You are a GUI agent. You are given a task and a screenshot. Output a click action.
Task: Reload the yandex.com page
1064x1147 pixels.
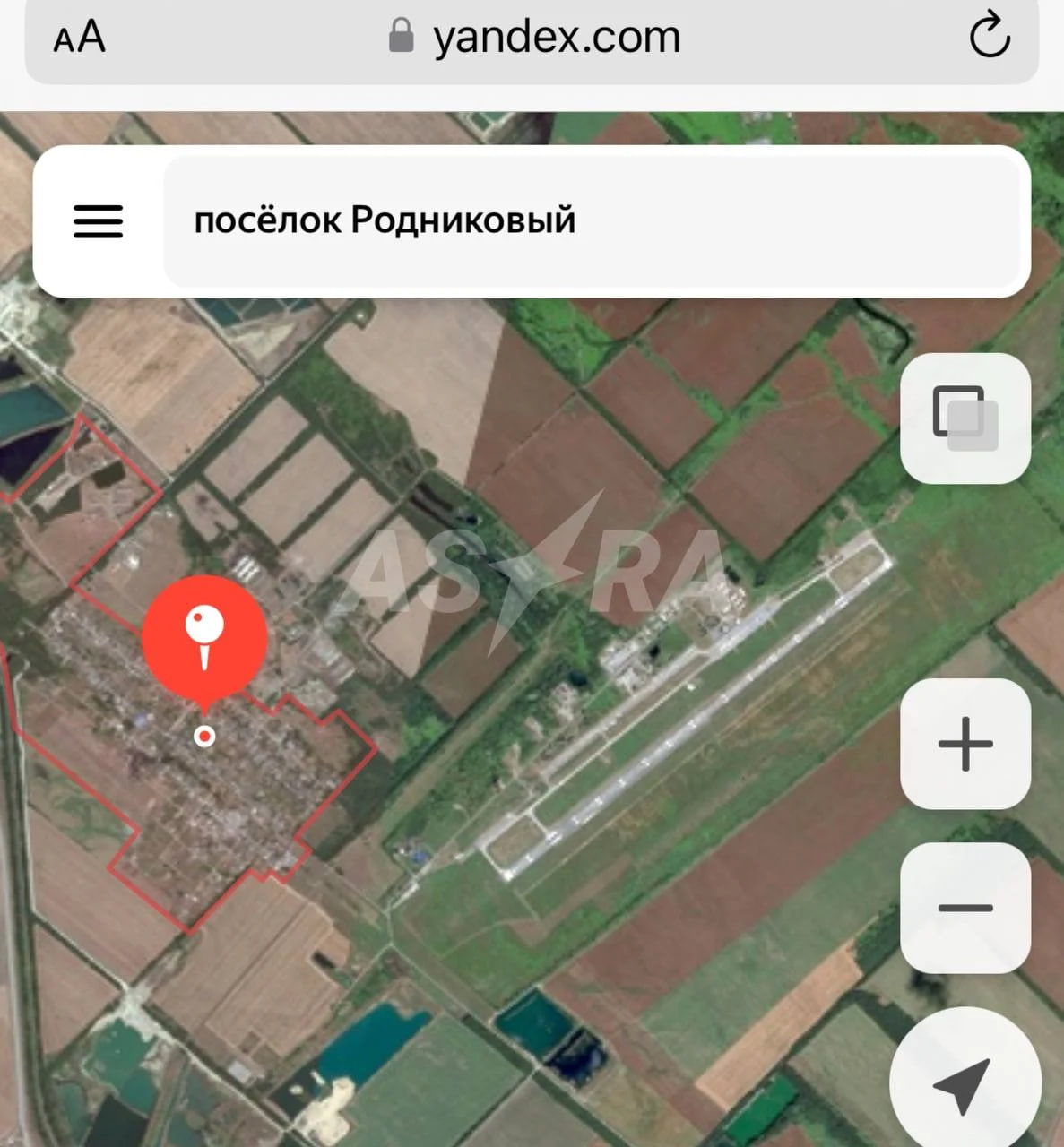[x=990, y=36]
